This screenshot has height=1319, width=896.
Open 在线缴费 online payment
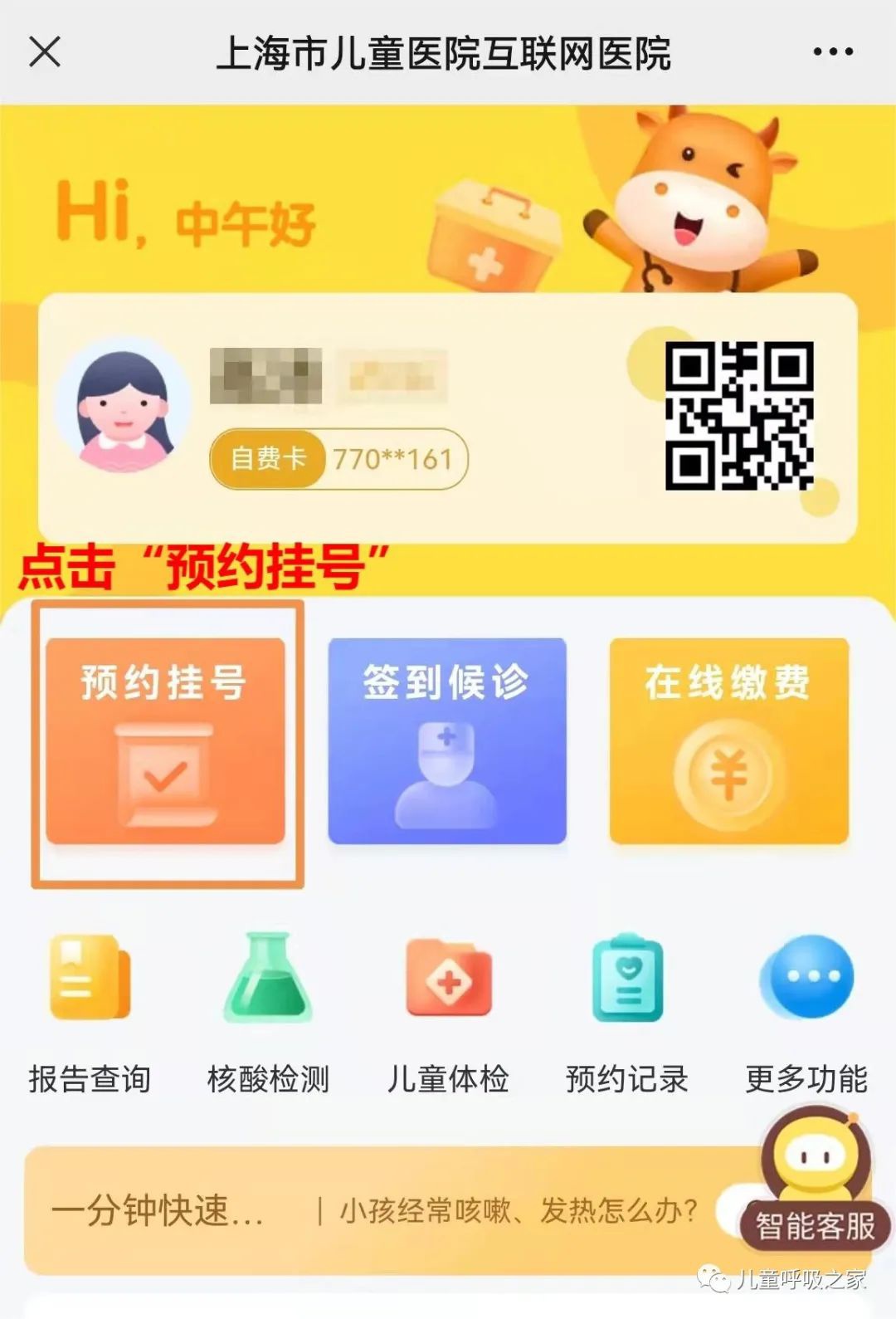pyautogui.click(x=728, y=741)
